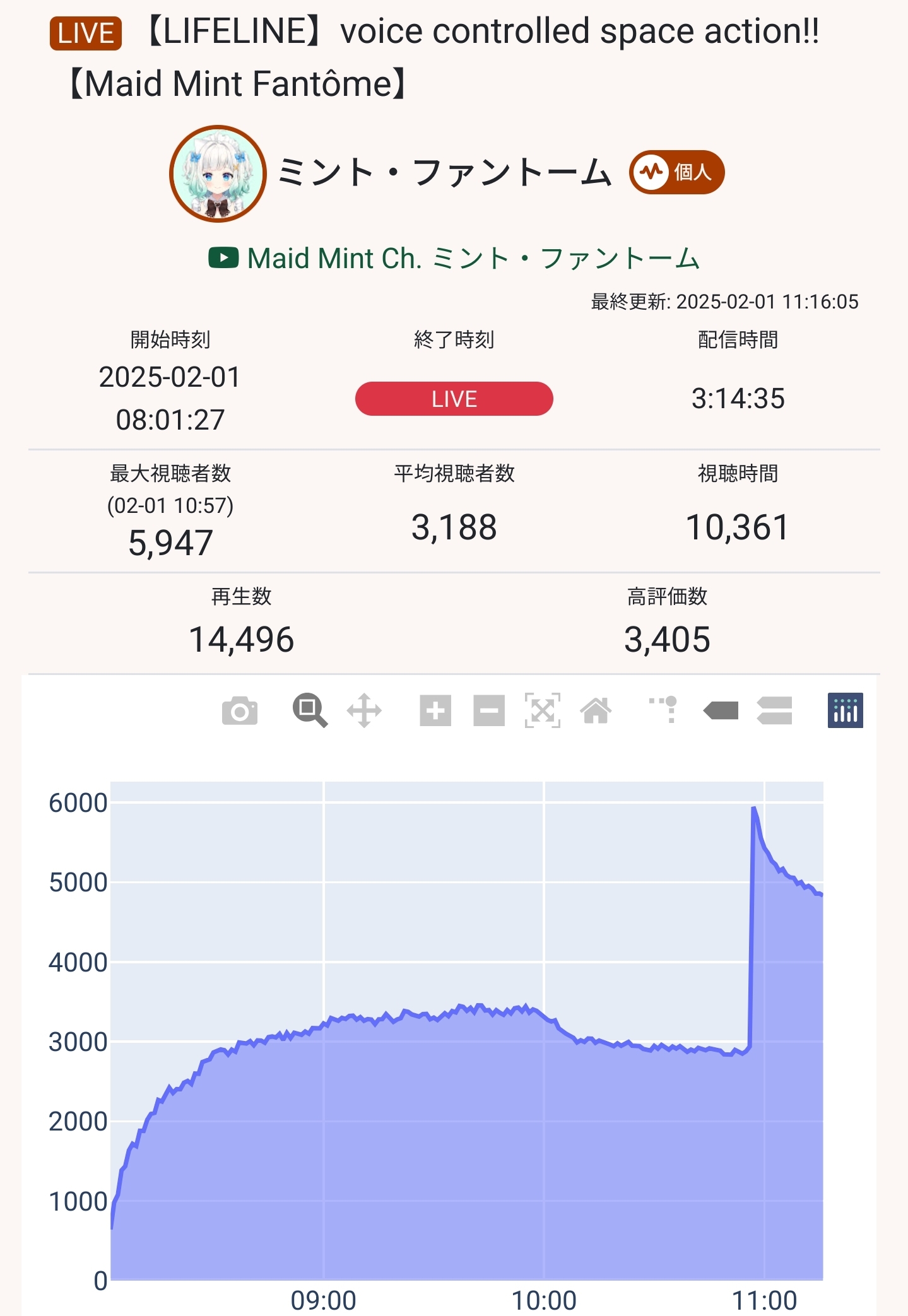The image size is (908, 1316).
Task: Activate the pan arrows tool
Action: (x=364, y=711)
